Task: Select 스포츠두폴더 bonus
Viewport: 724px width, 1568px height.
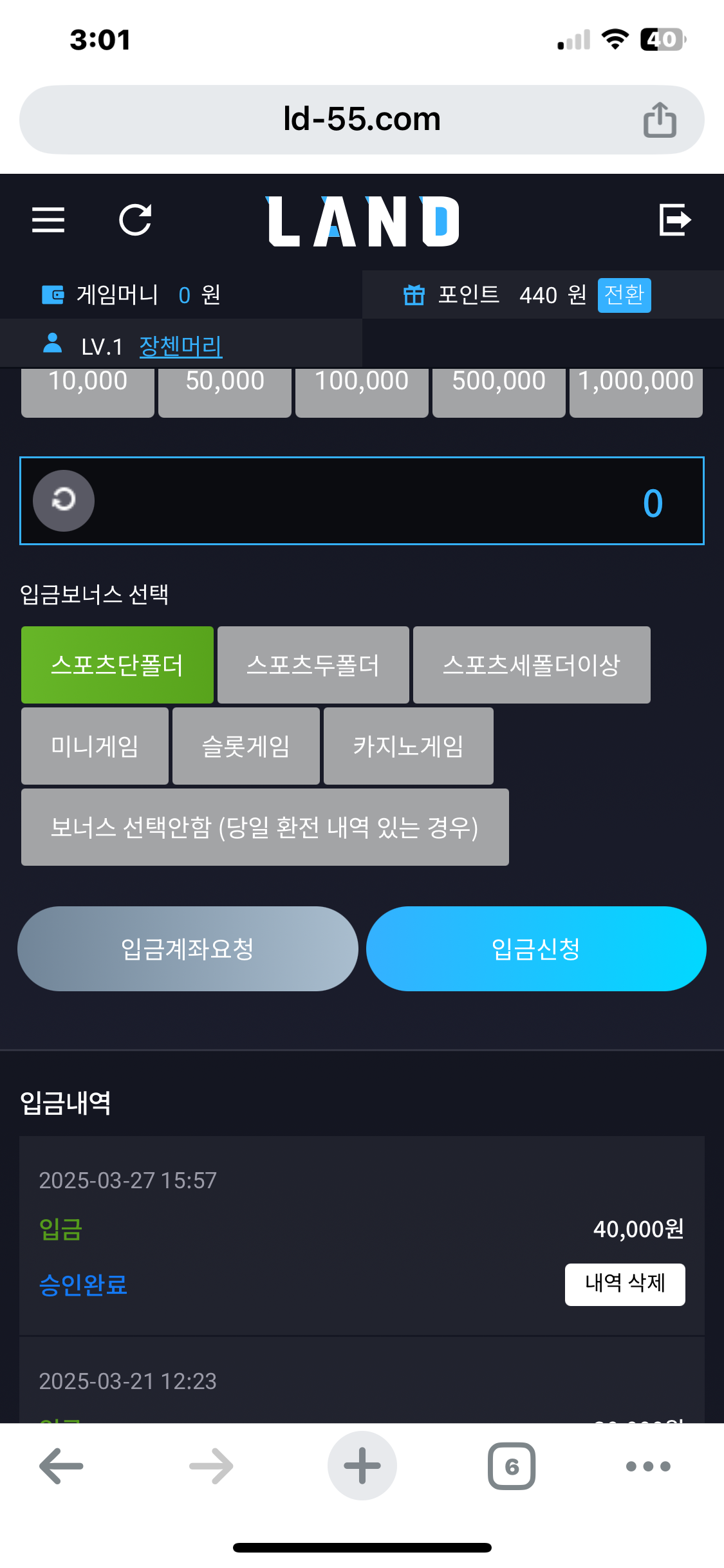Action: pyautogui.click(x=313, y=665)
